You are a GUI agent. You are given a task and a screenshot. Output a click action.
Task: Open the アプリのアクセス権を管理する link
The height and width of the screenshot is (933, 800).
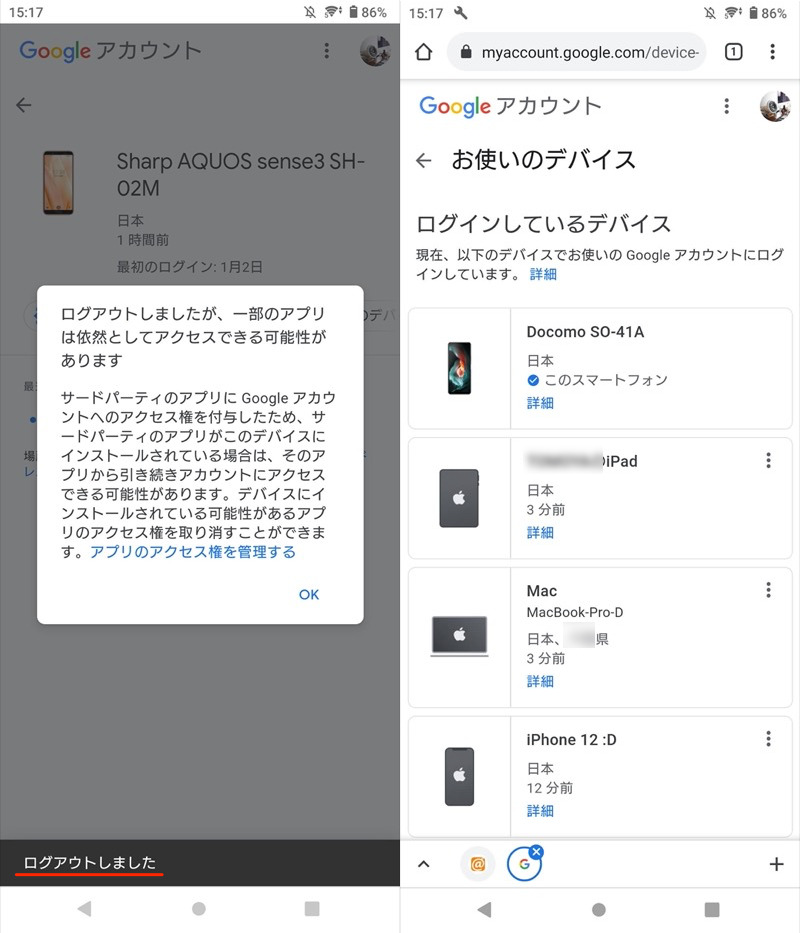click(193, 551)
